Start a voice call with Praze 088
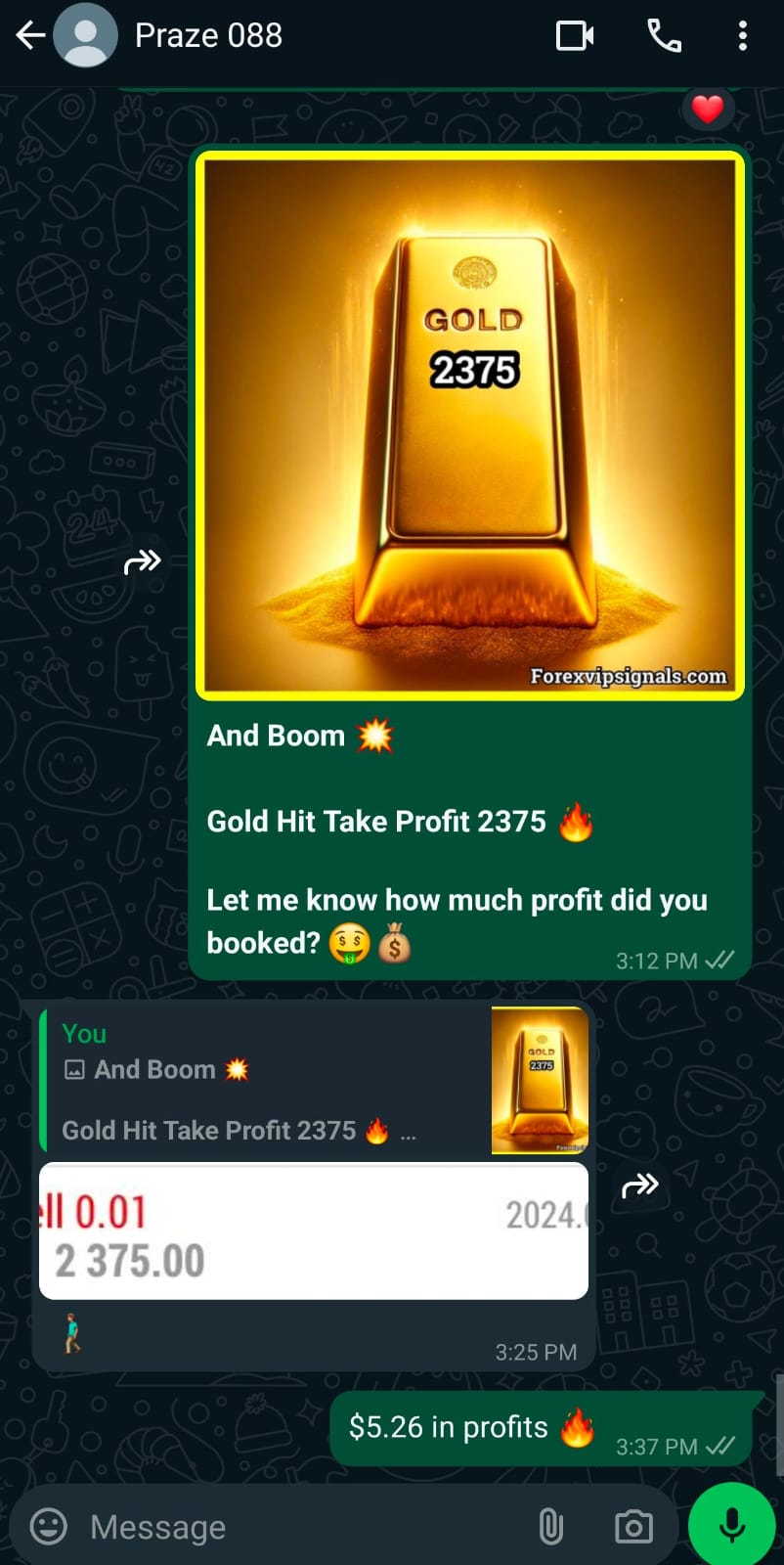 pos(664,36)
